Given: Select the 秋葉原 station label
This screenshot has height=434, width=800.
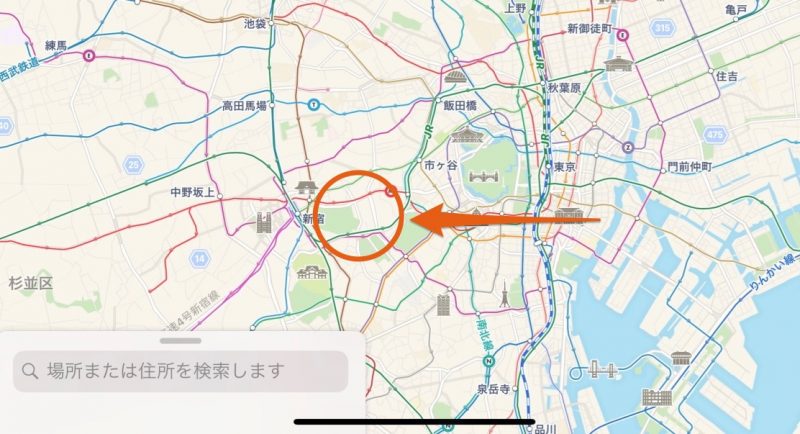Looking at the screenshot, I should point(564,89).
